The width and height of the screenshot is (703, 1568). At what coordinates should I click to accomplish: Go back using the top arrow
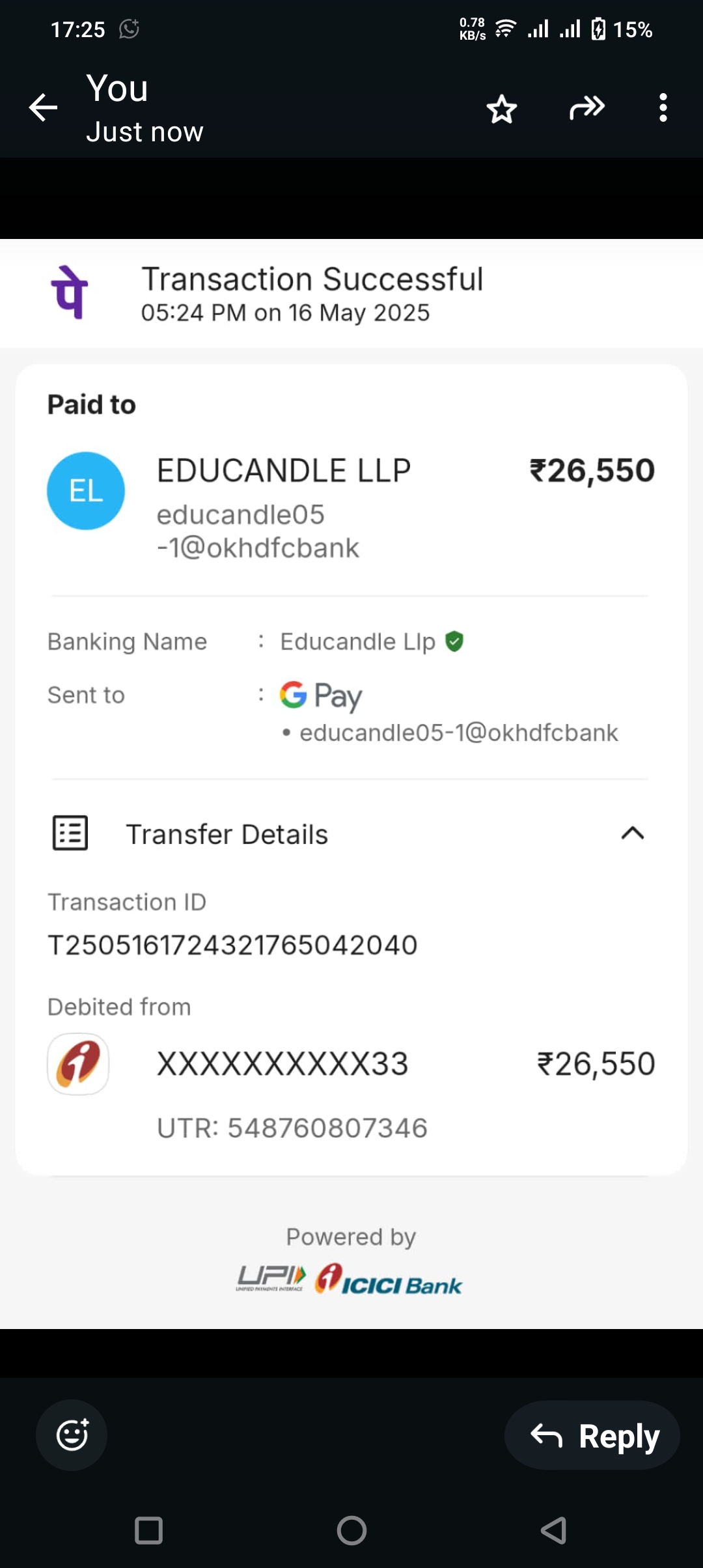[43, 107]
